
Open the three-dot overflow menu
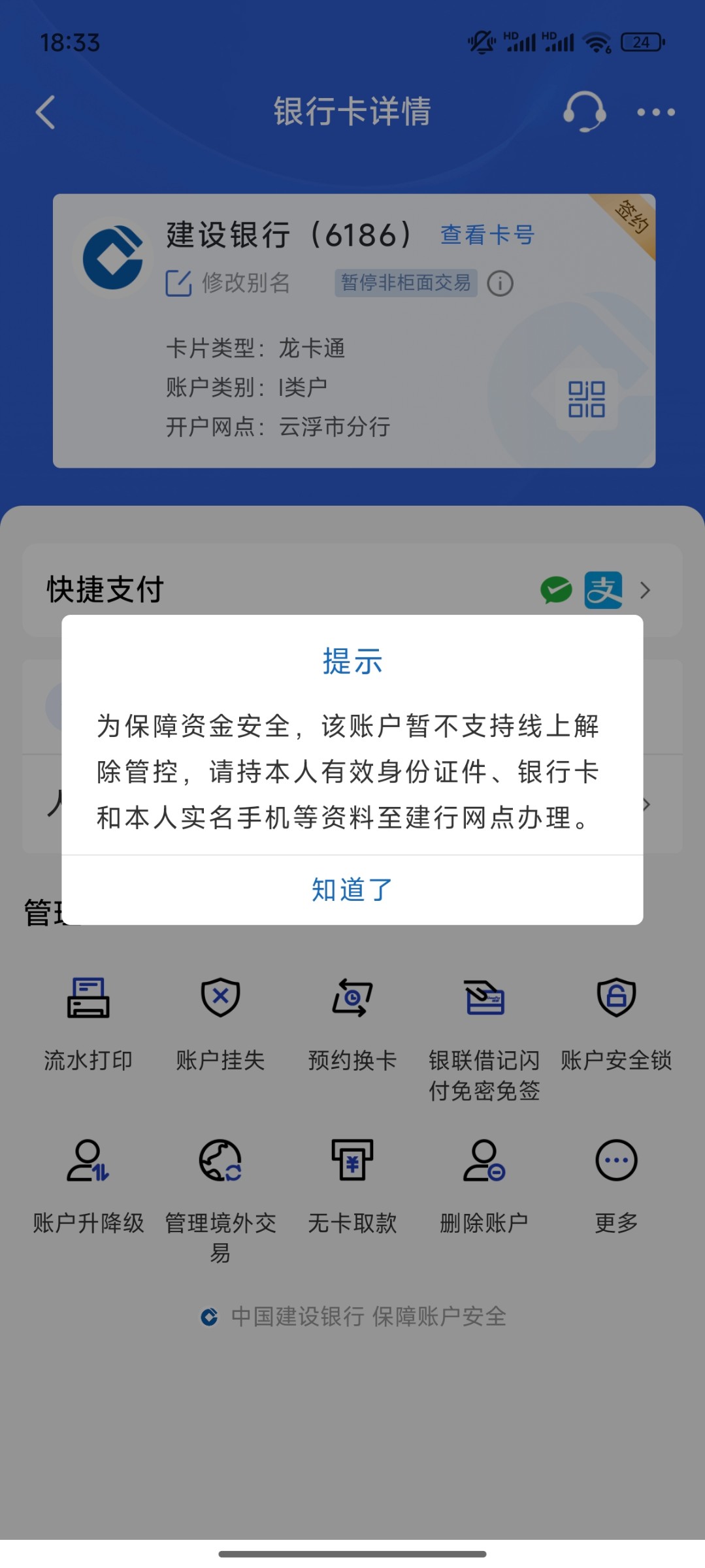pyautogui.click(x=656, y=112)
